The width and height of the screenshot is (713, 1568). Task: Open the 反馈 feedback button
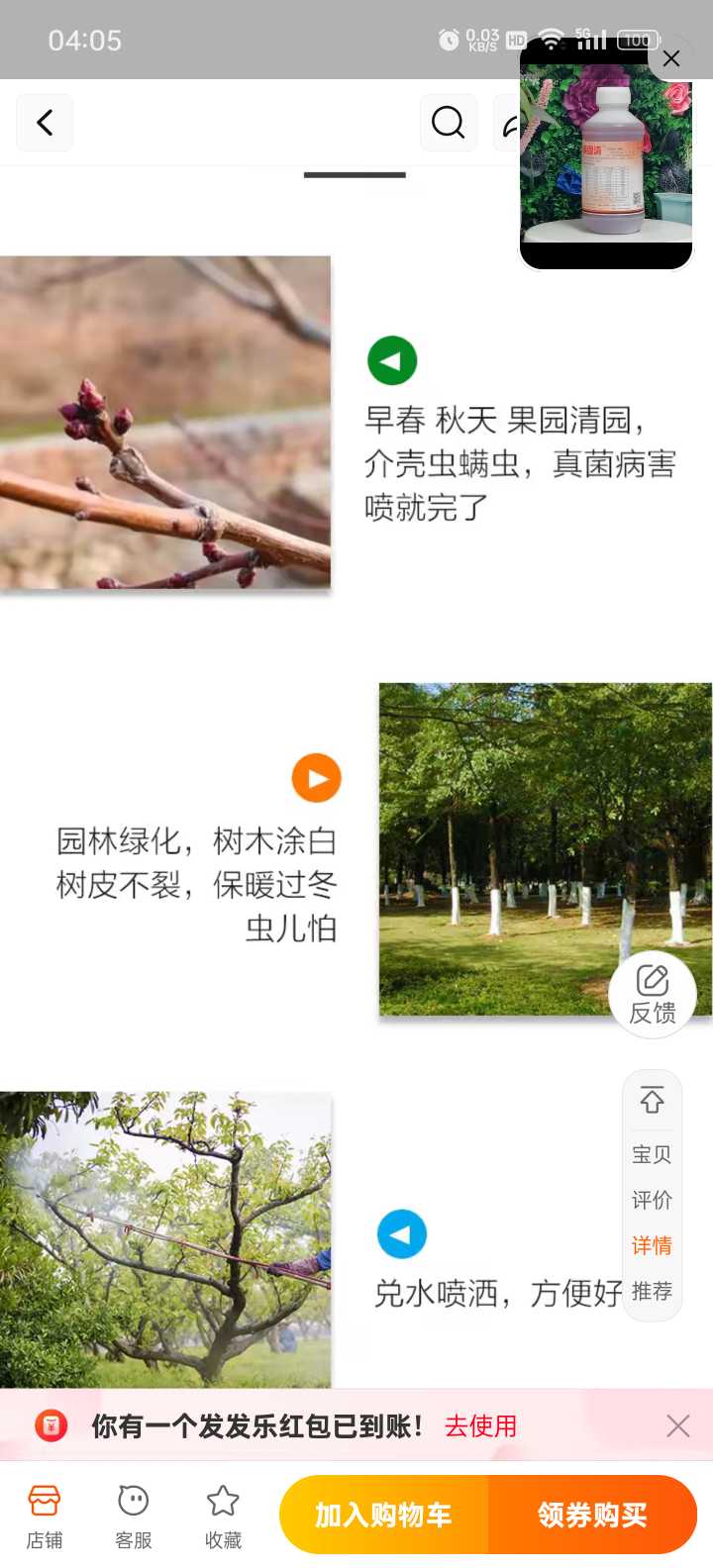(653, 994)
